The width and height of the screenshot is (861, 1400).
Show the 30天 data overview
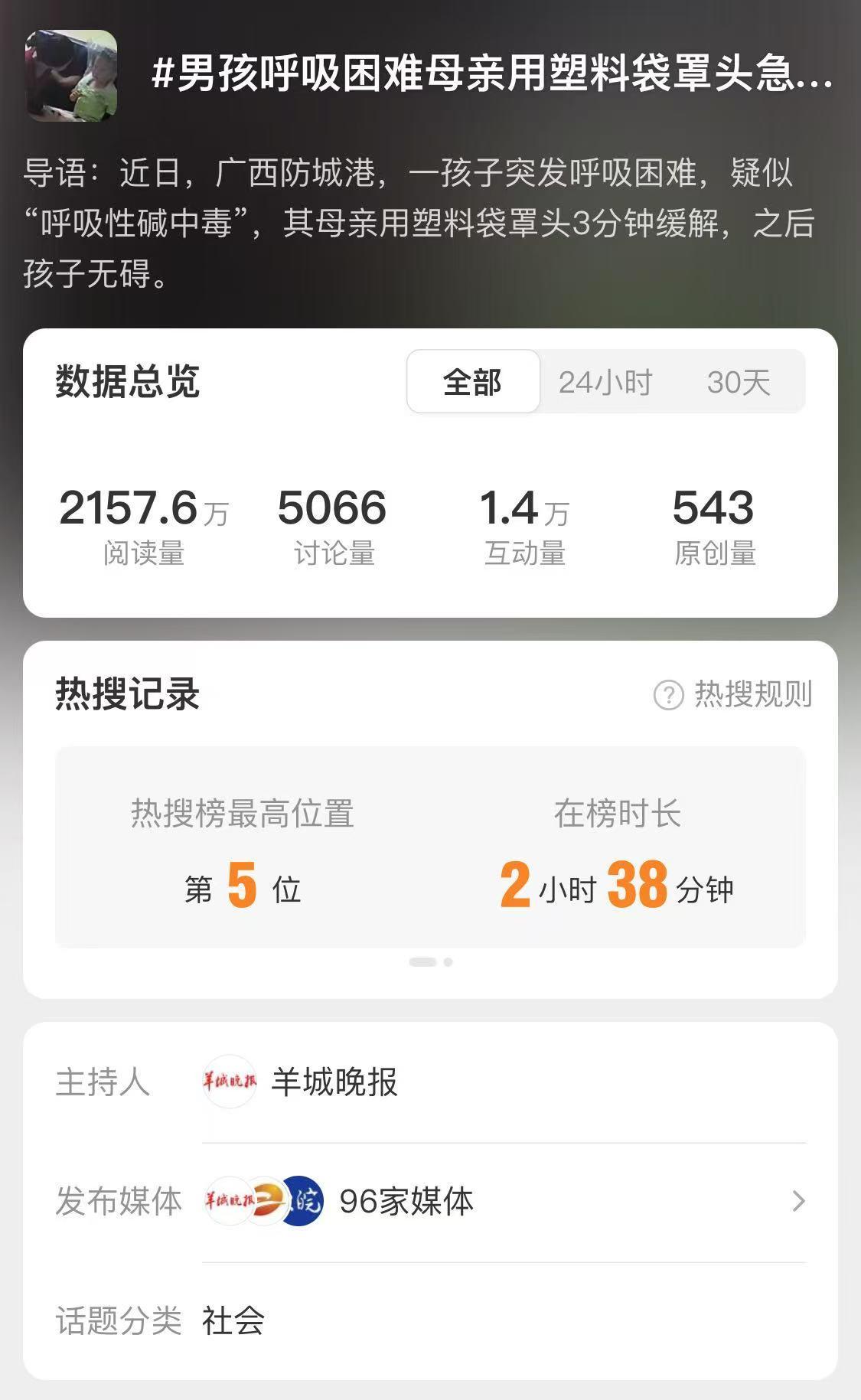pos(739,382)
